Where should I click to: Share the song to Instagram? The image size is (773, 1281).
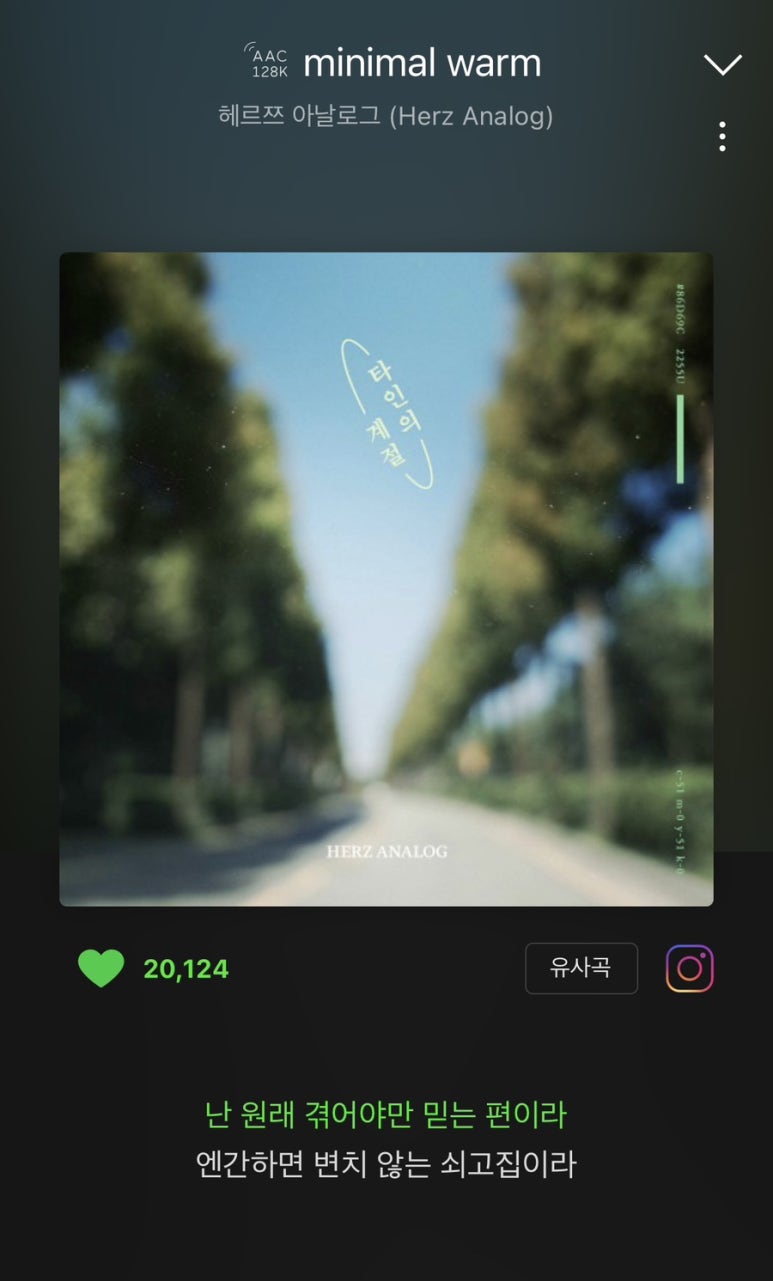[689, 968]
